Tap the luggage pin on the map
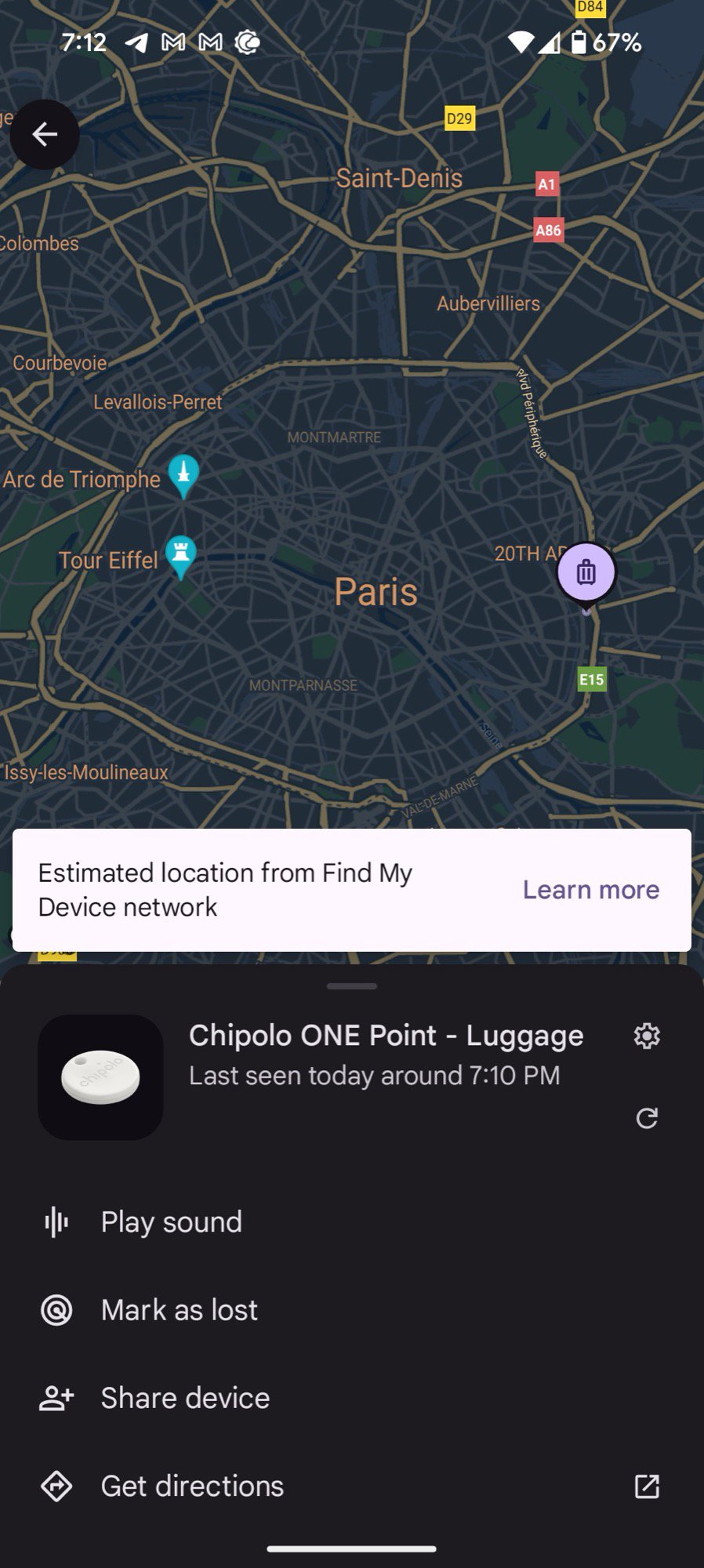 [x=586, y=573]
